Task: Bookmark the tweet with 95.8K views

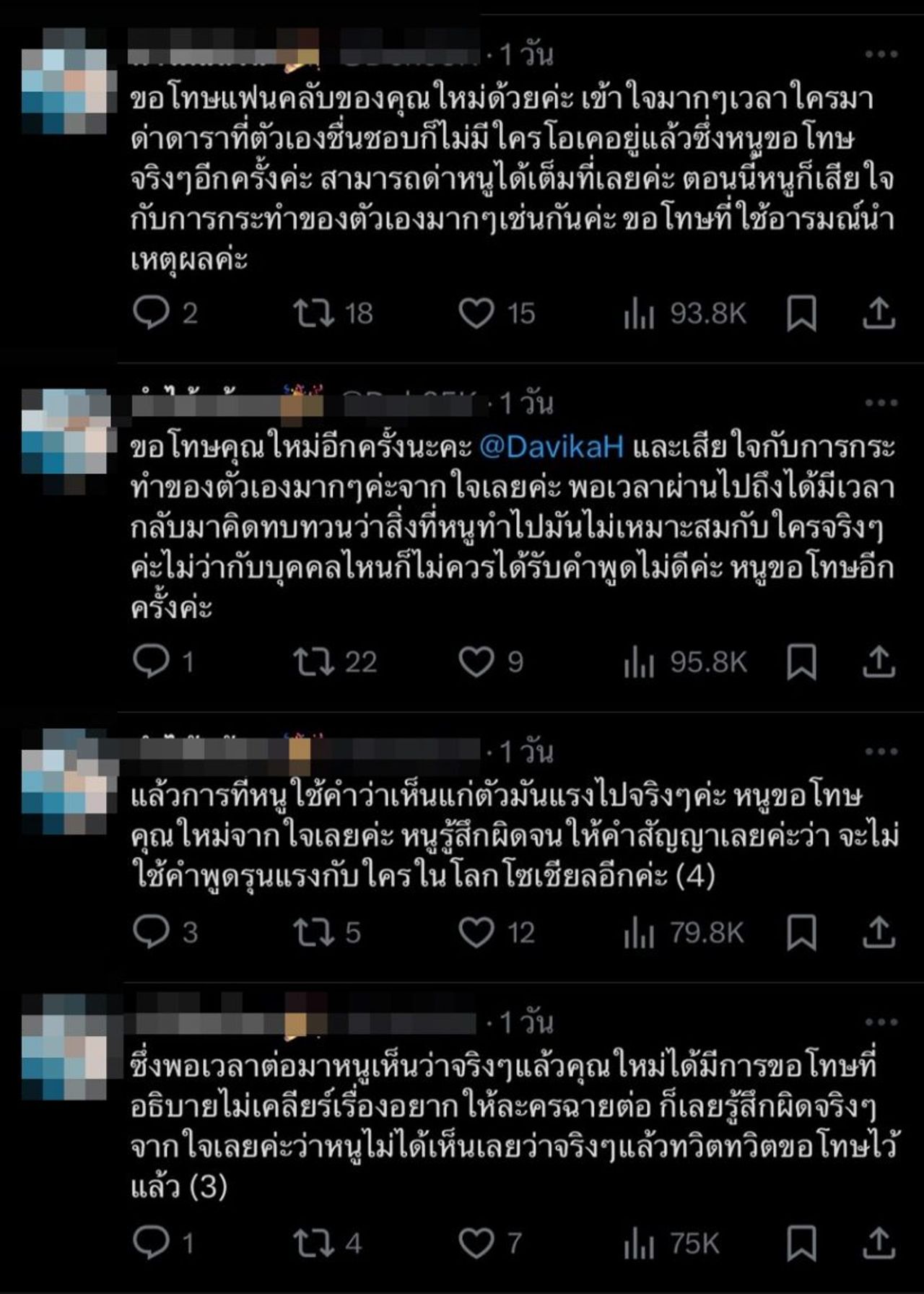Action: pos(801,661)
